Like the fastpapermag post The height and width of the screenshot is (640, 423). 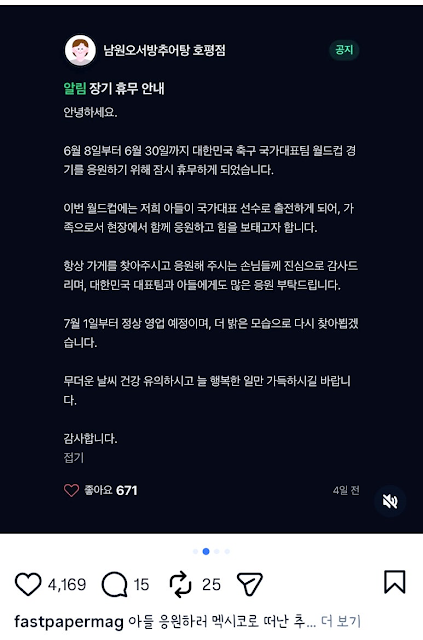tap(28, 584)
